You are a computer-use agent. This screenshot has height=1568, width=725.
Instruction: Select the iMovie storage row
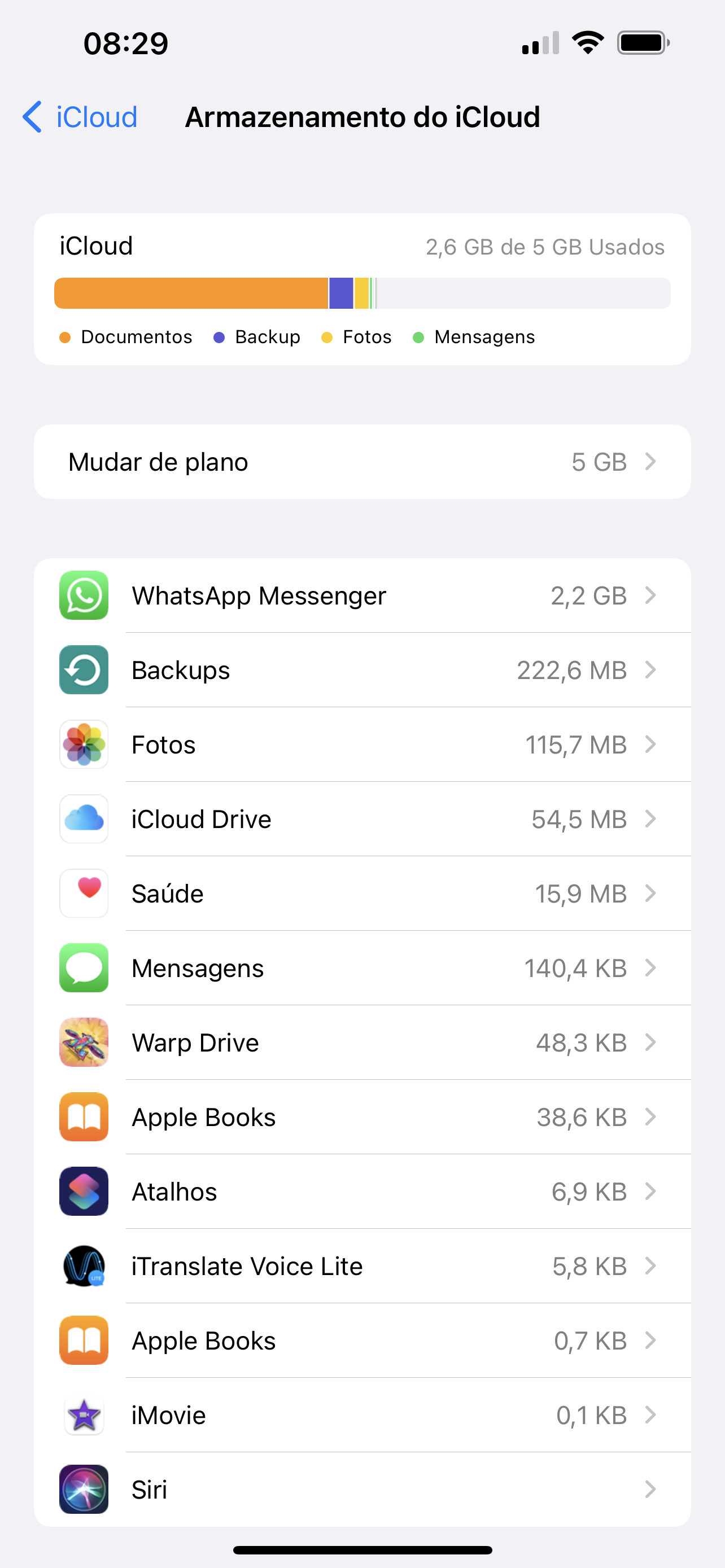pyautogui.click(x=362, y=1414)
